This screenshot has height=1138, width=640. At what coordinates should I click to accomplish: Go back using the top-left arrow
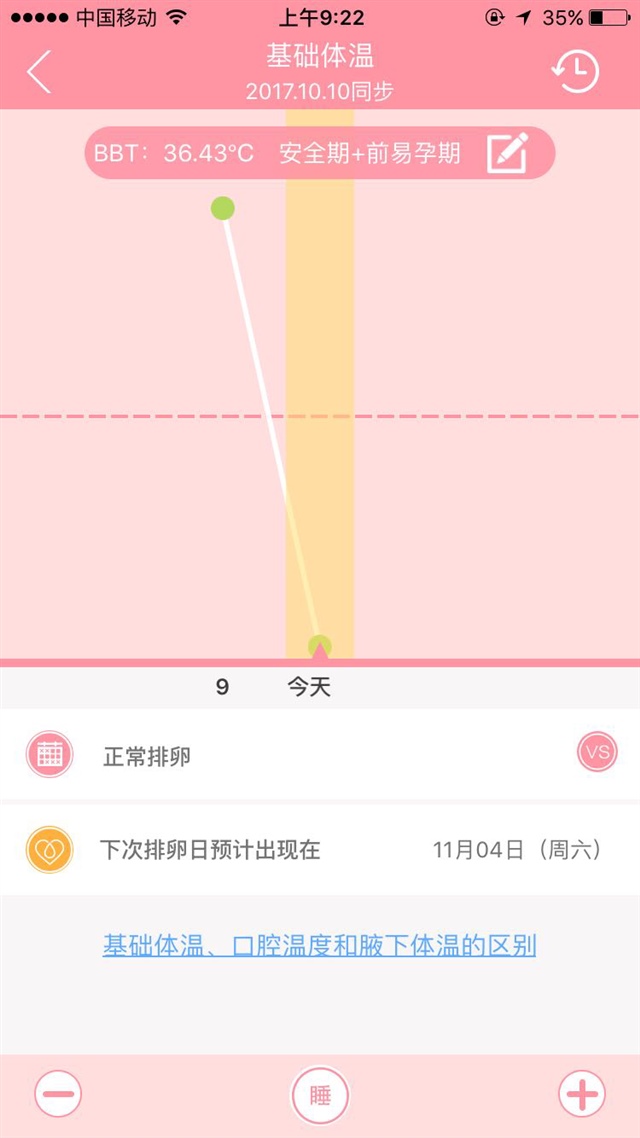(39, 72)
